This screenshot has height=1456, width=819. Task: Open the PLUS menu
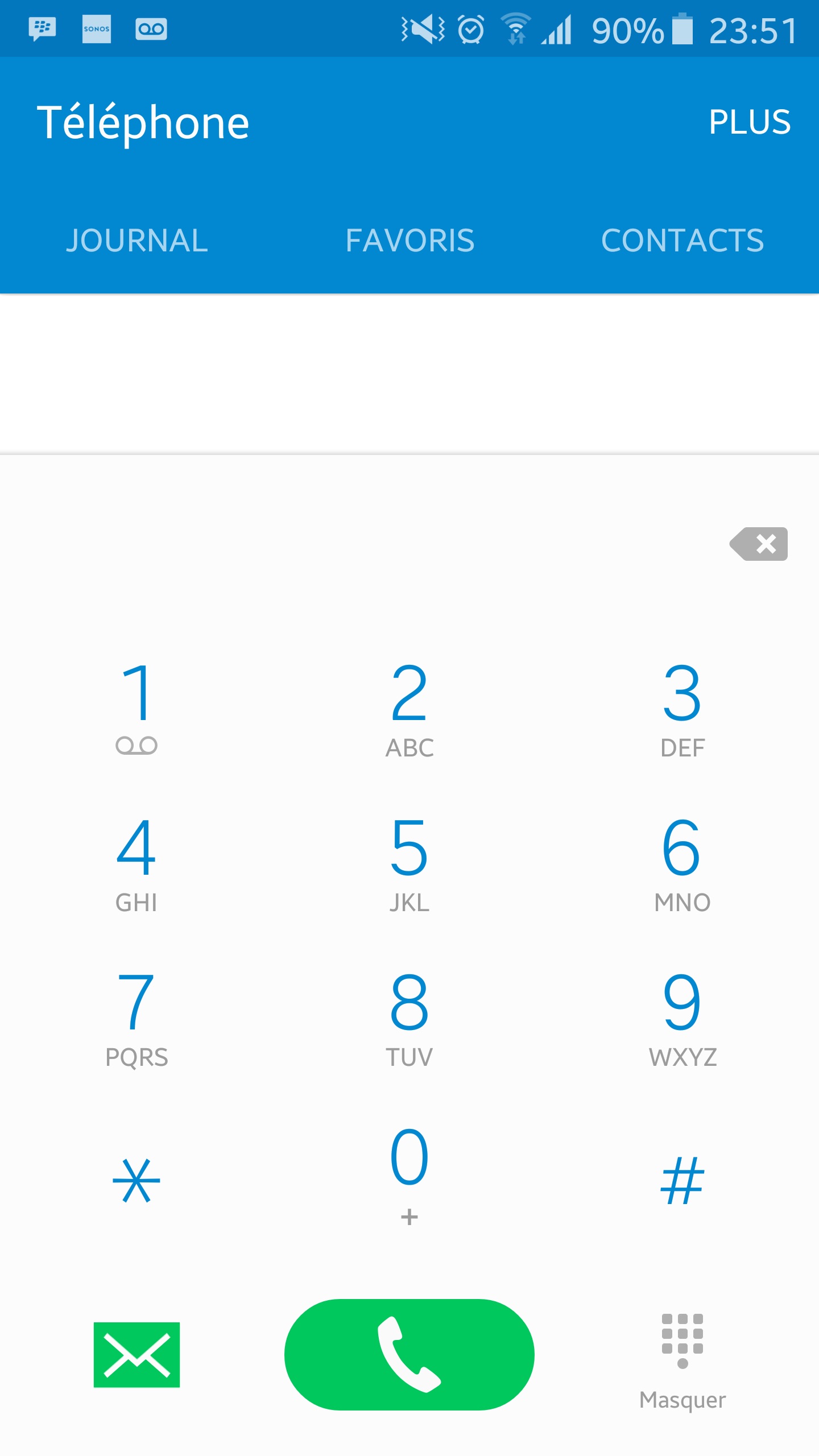click(x=749, y=122)
